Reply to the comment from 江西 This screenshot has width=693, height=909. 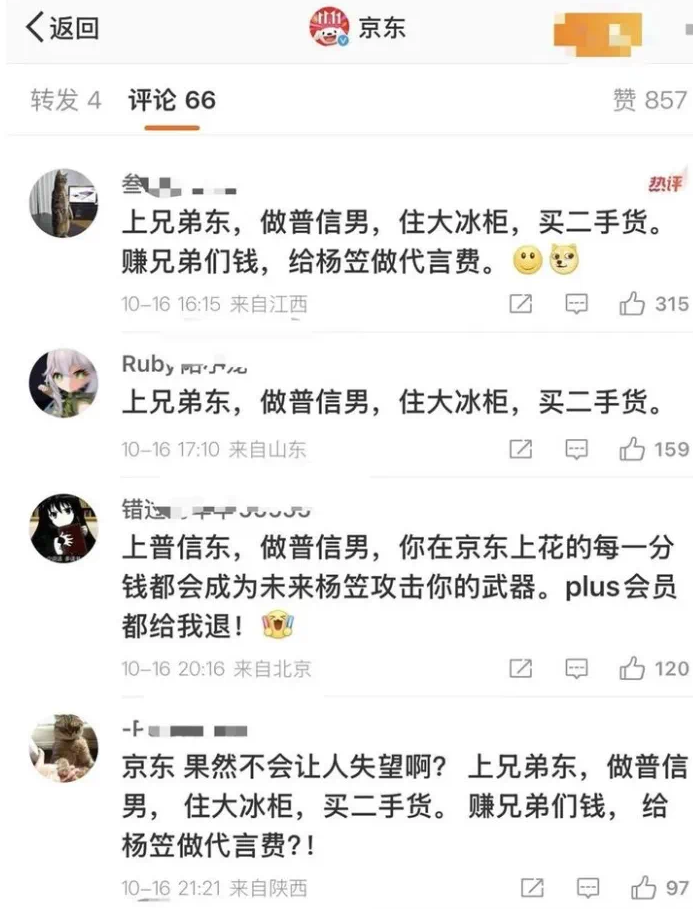tap(577, 304)
